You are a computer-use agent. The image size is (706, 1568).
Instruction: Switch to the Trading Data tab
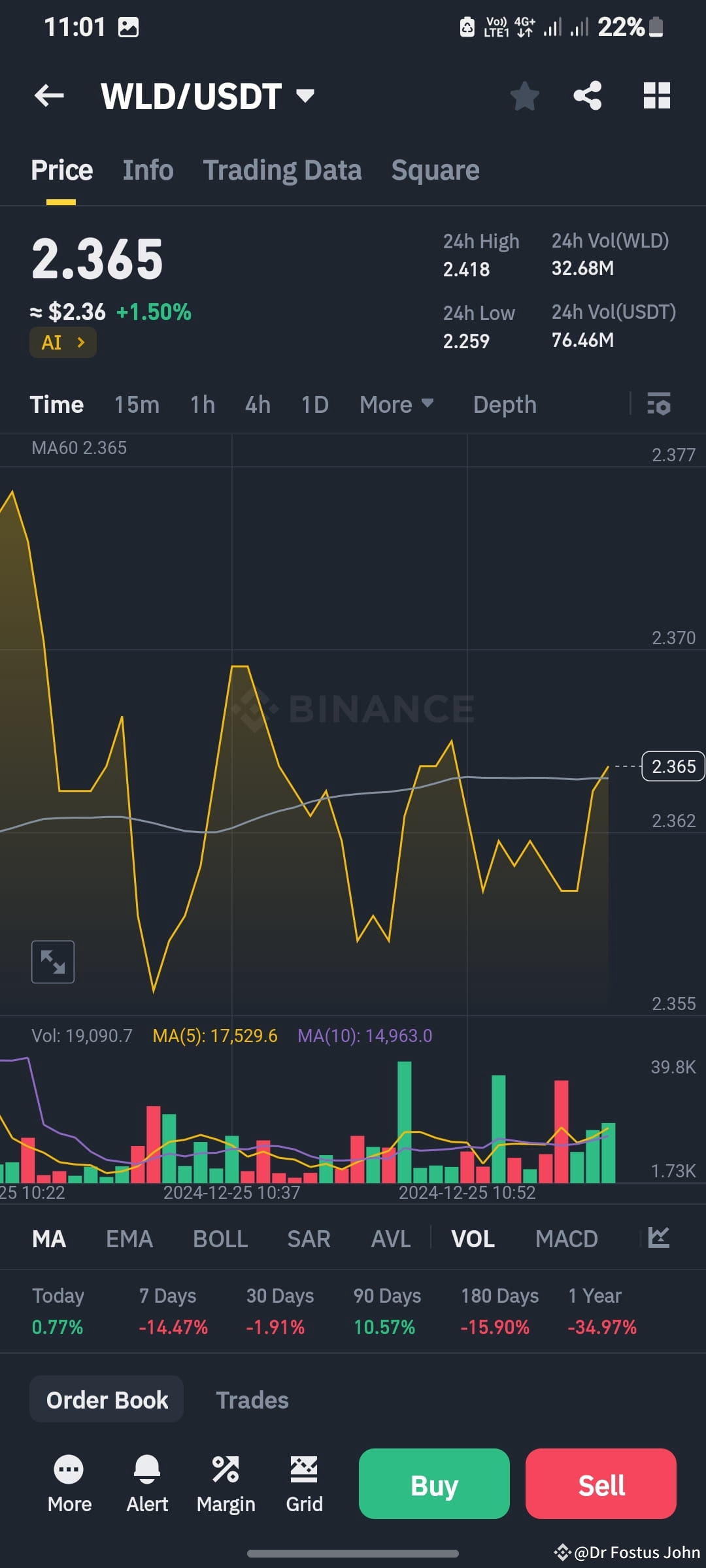tap(282, 169)
